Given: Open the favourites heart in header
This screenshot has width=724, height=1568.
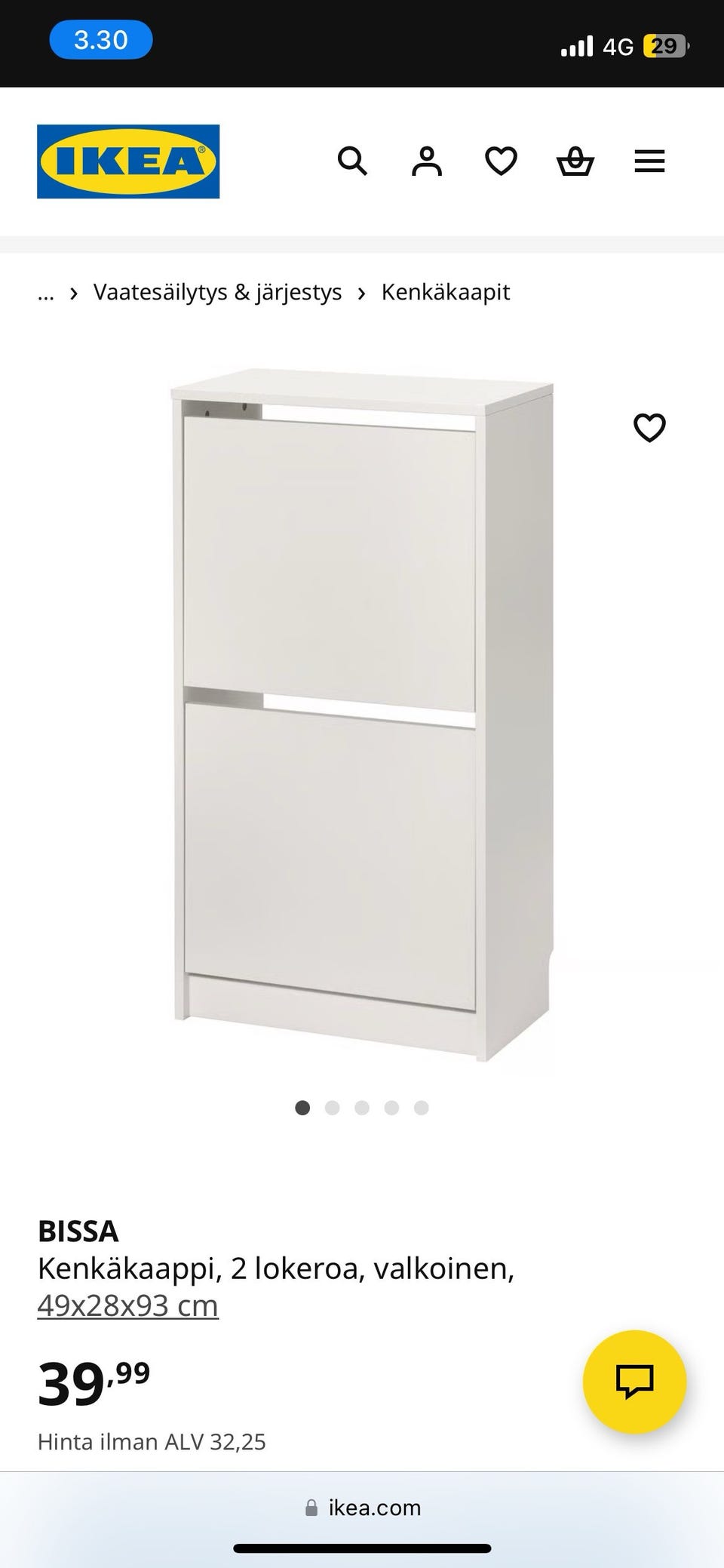Looking at the screenshot, I should pyautogui.click(x=501, y=161).
